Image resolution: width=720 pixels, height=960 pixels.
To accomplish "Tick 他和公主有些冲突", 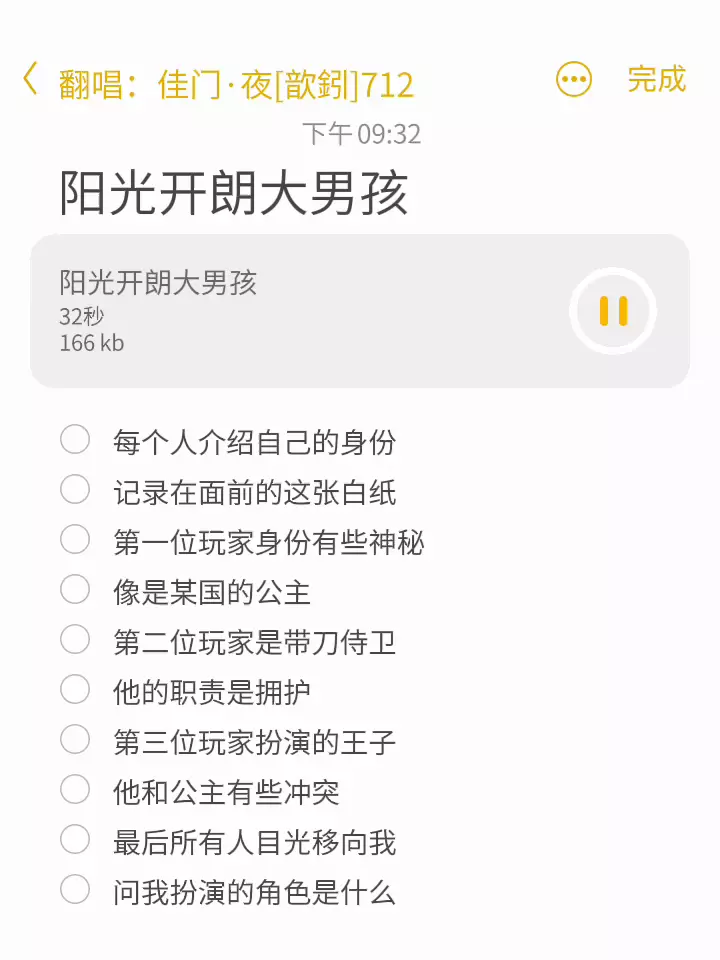I will (x=75, y=790).
